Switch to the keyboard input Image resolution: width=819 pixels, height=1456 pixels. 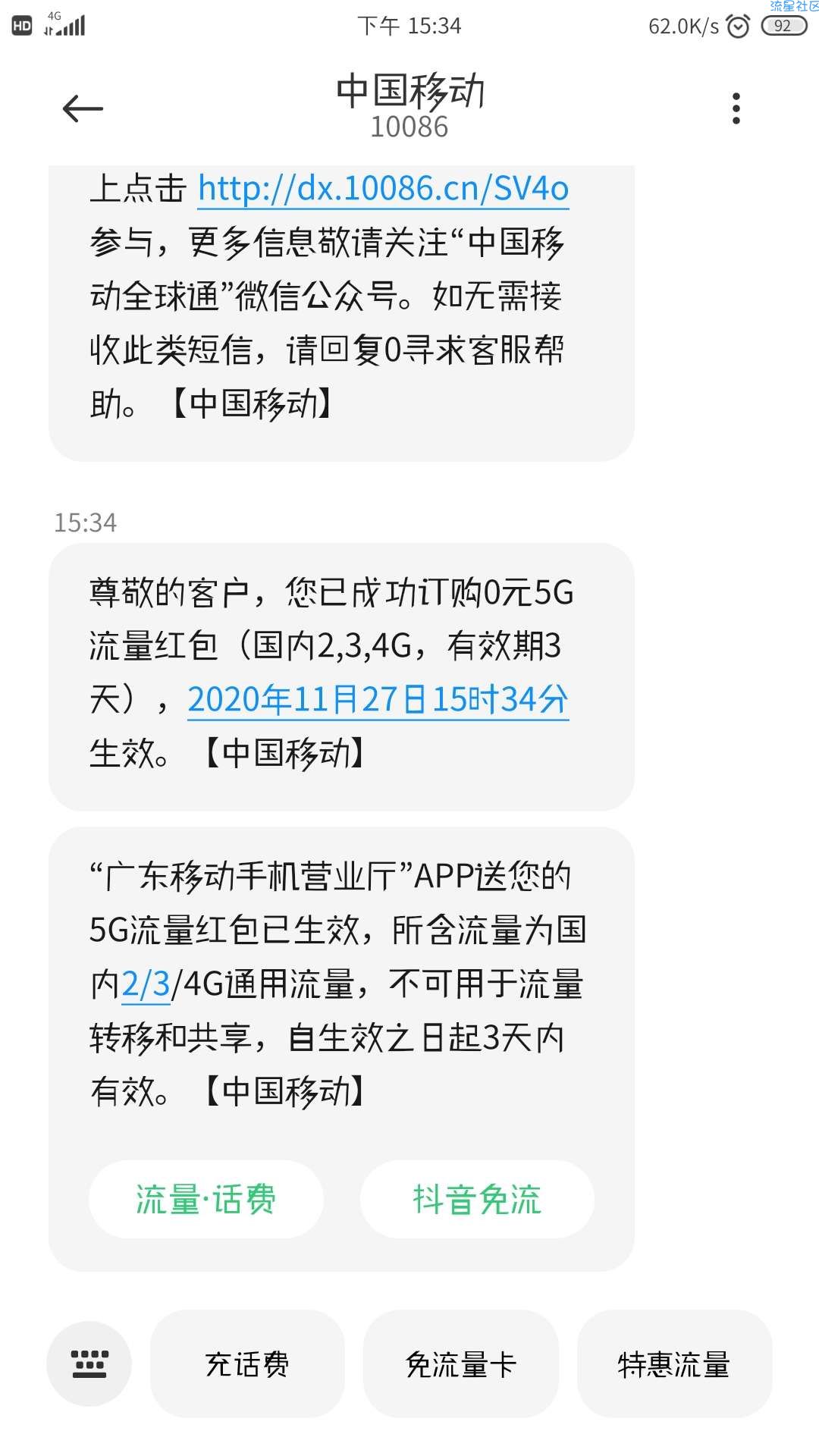click(89, 1363)
